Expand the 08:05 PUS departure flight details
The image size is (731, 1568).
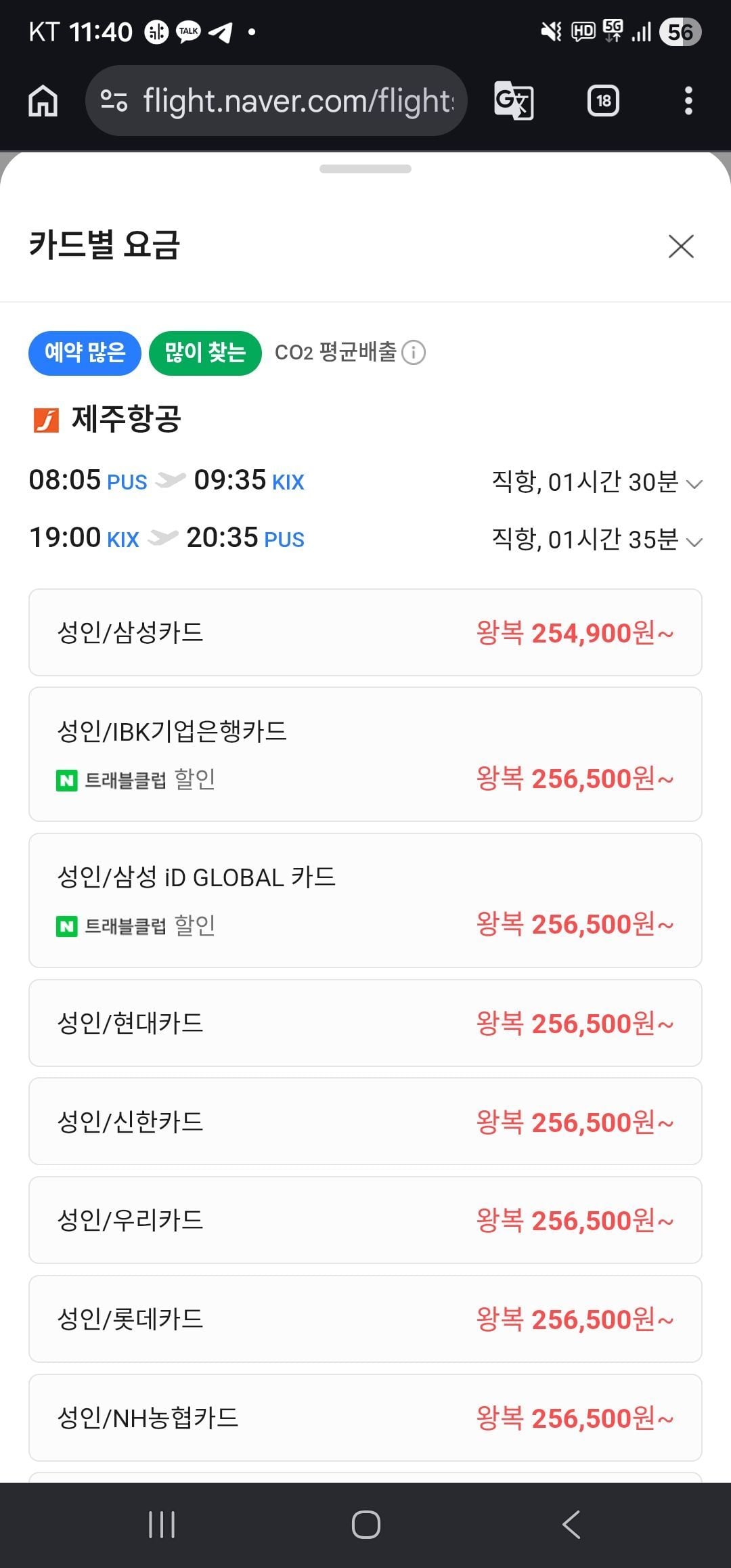(x=694, y=483)
